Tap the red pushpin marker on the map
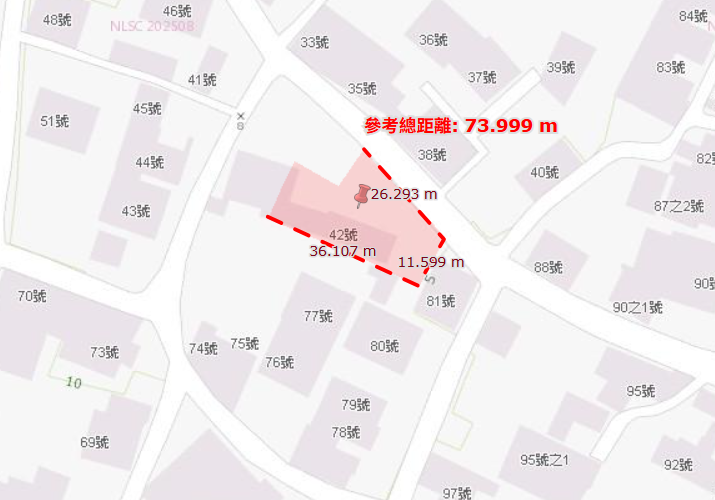Image resolution: width=715 pixels, height=500 pixels. pyautogui.click(x=362, y=195)
